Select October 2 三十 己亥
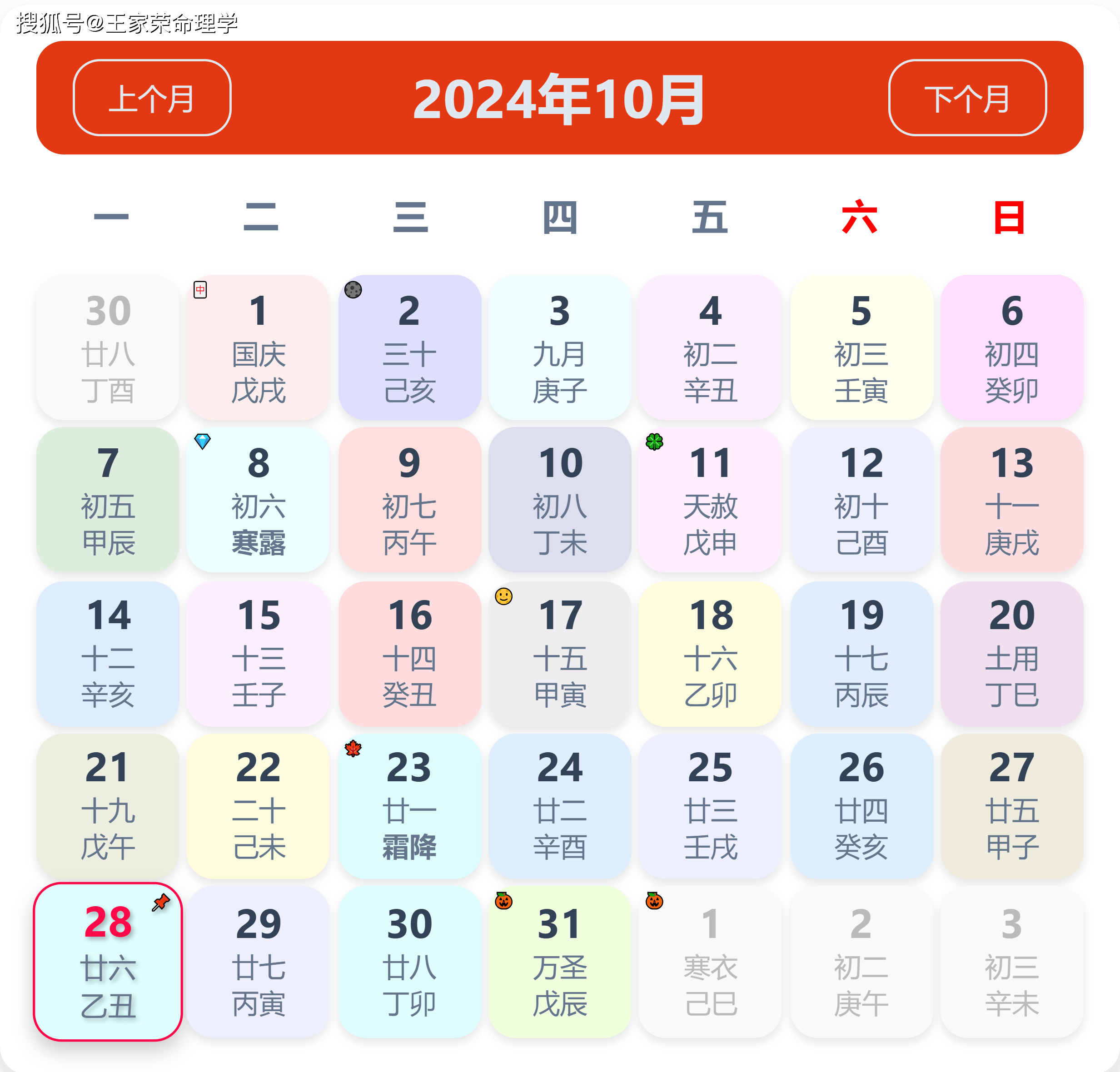1120x1072 pixels. (409, 347)
